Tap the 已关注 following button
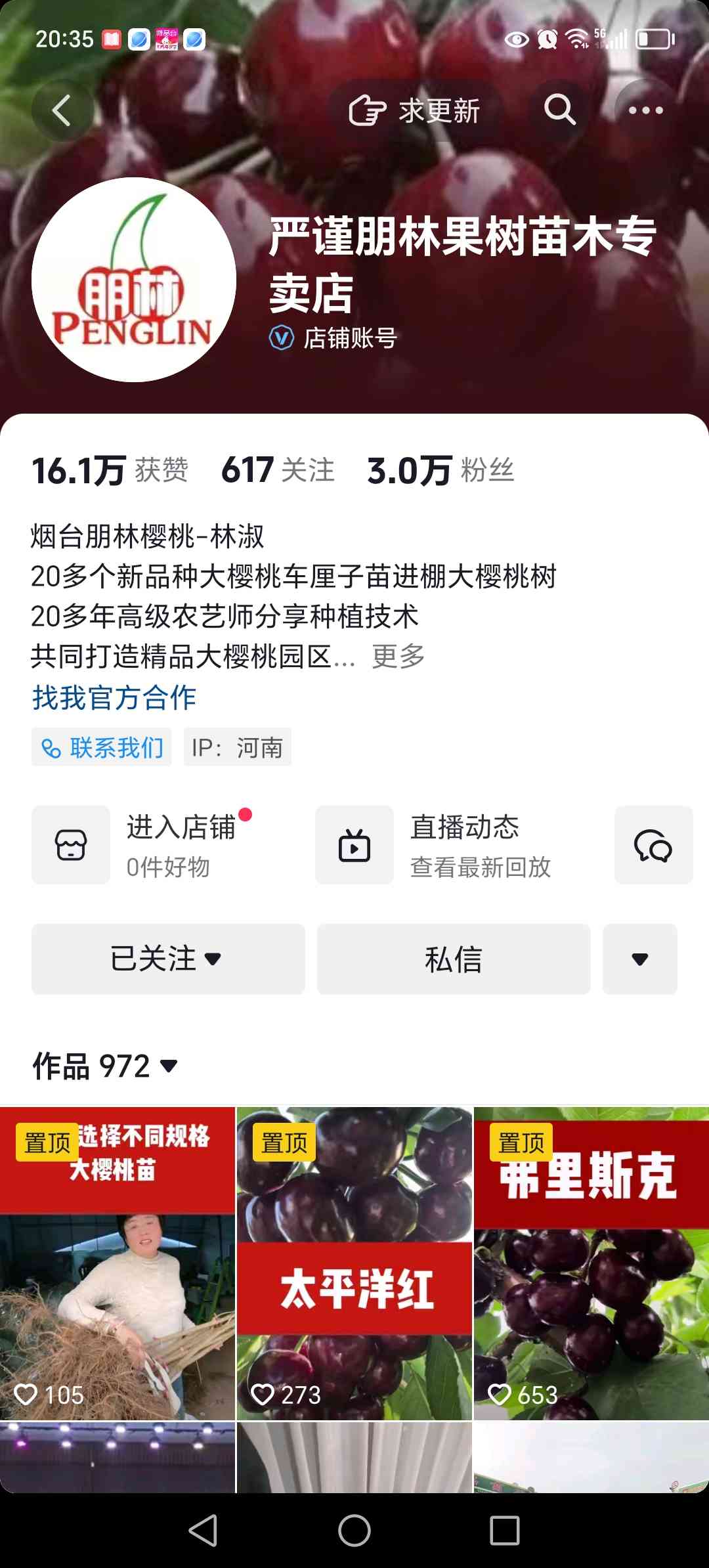This screenshot has width=709, height=1568. click(168, 959)
